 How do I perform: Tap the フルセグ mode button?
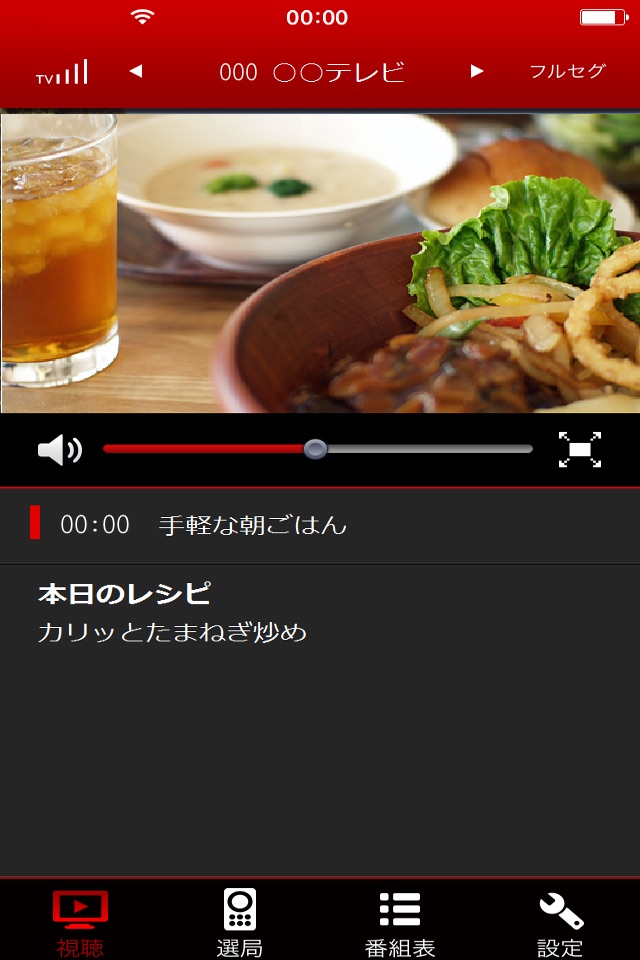click(x=567, y=71)
